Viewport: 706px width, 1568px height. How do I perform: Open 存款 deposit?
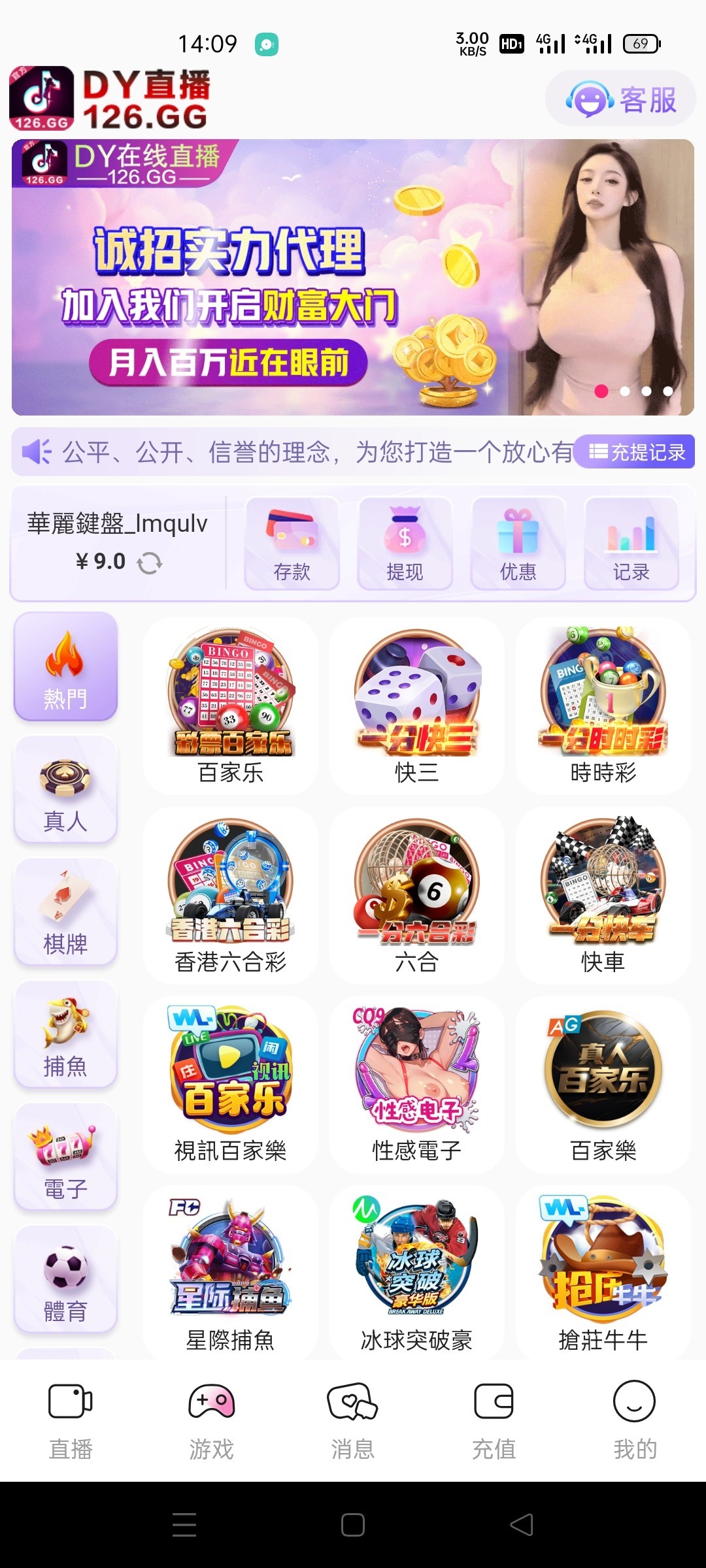pyautogui.click(x=292, y=544)
